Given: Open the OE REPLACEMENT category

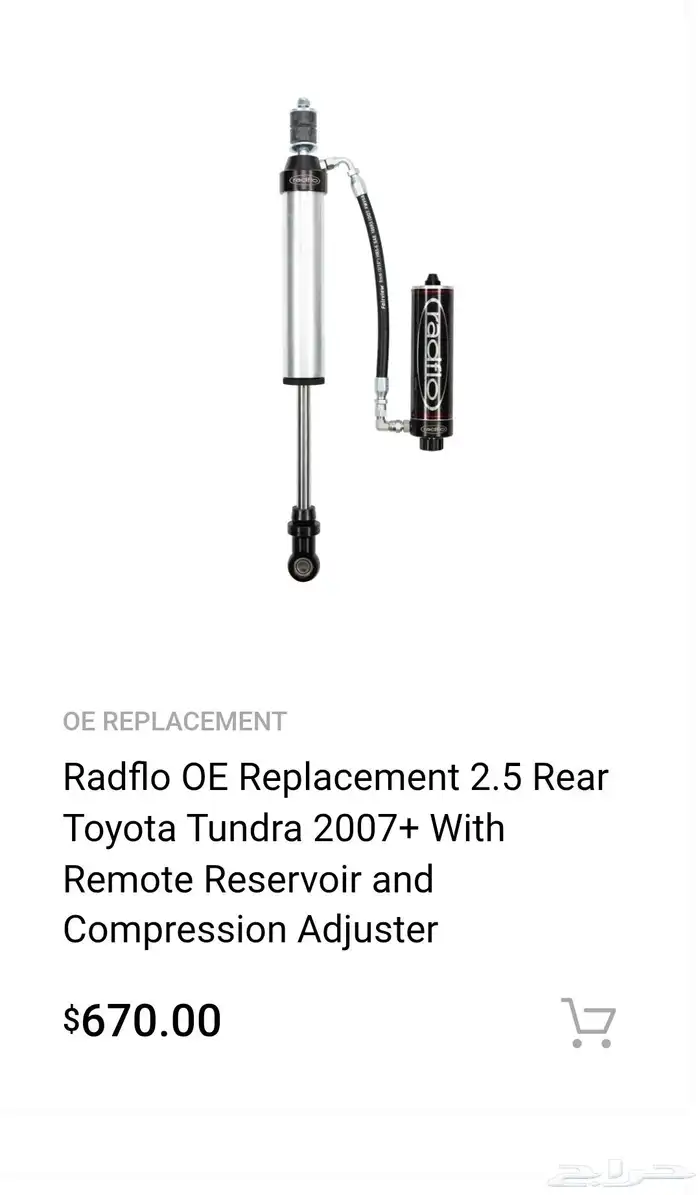Looking at the screenshot, I should tap(175, 721).
